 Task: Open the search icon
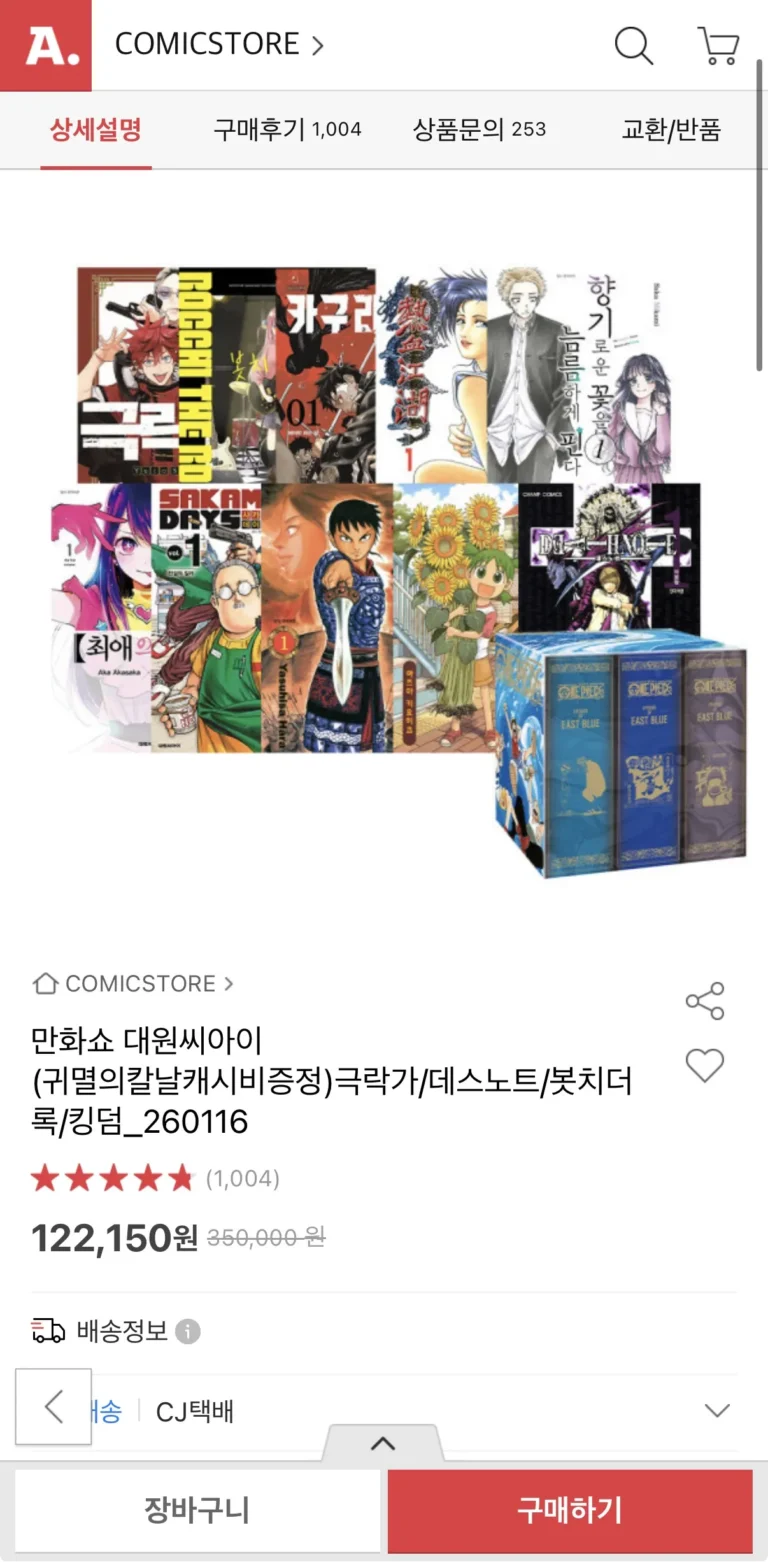pyautogui.click(x=633, y=45)
